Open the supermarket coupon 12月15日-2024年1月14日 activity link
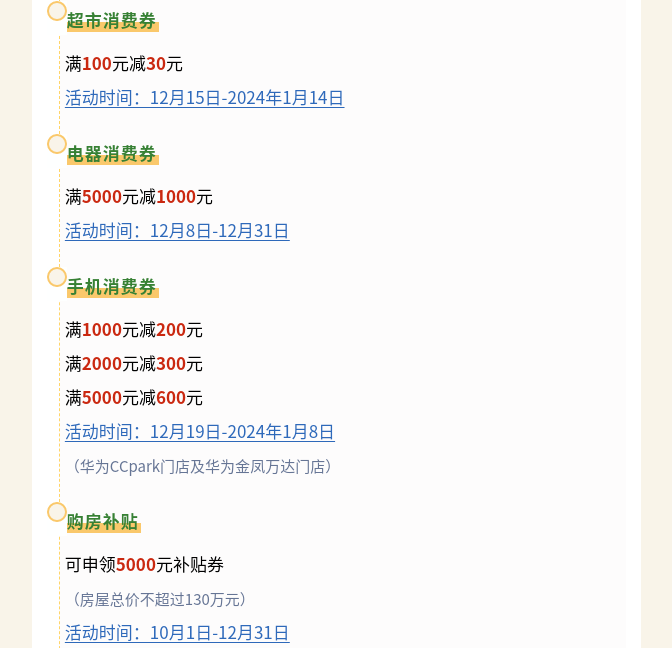 point(204,98)
